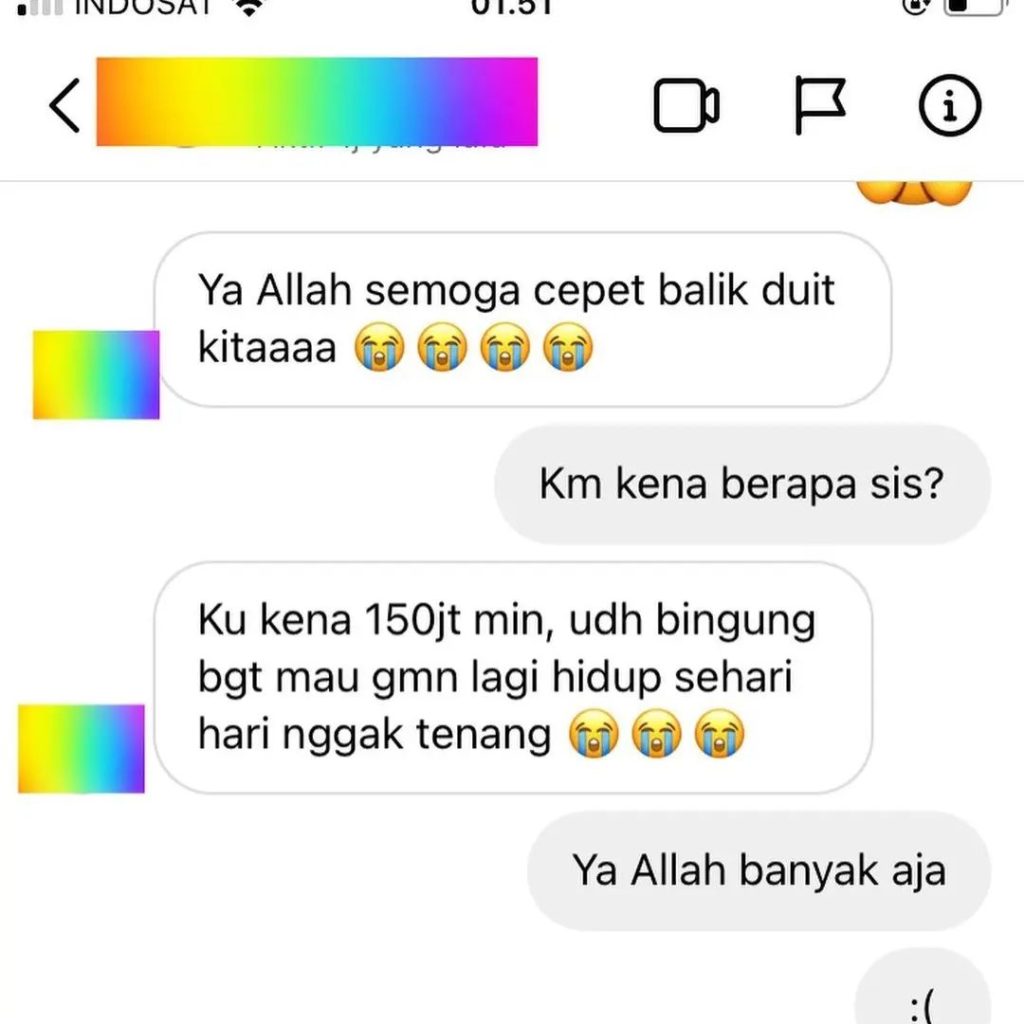The width and height of the screenshot is (1024, 1024).
Task: Flag this conversation
Action: 820,105
